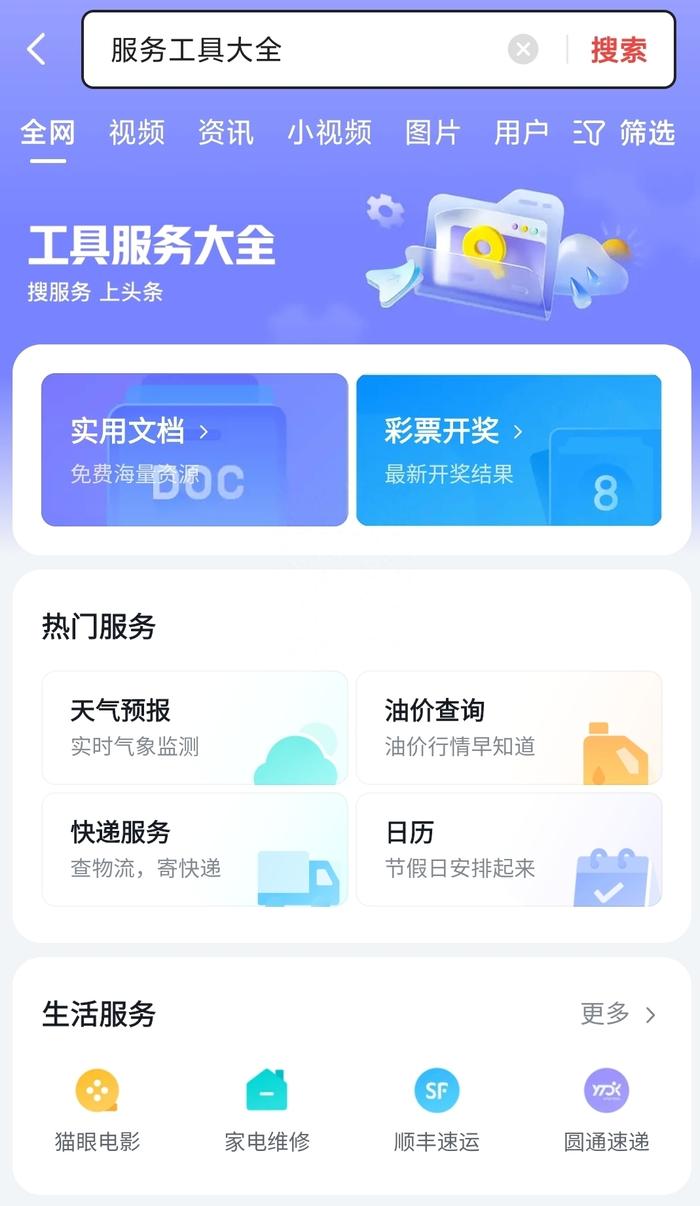
Task: Open the 彩票开奖 card
Action: tap(509, 450)
